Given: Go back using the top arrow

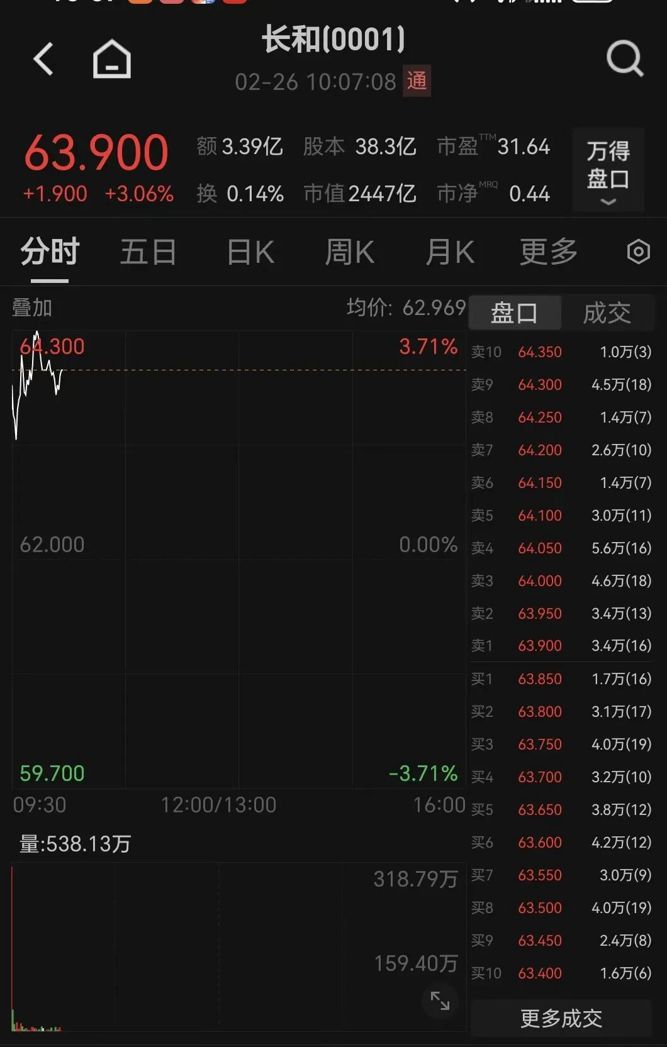Looking at the screenshot, I should [43, 60].
